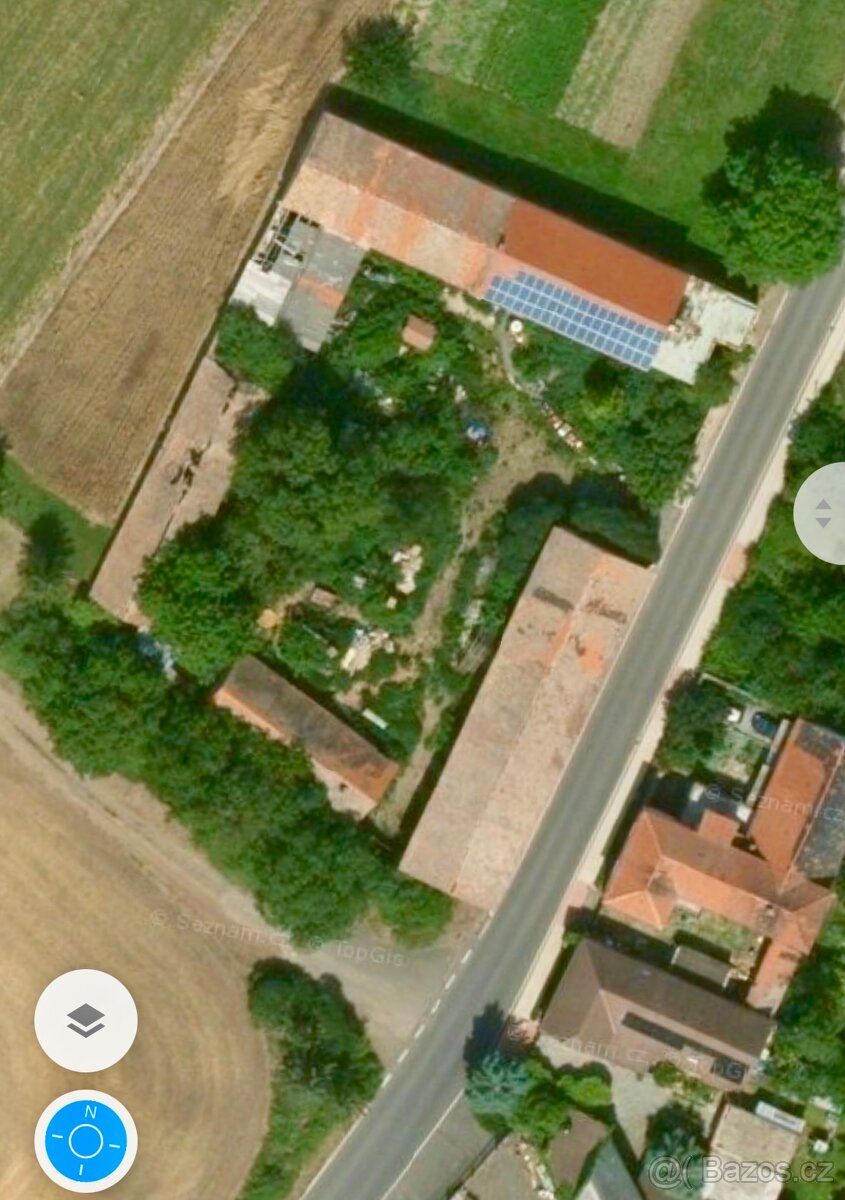Expand the zoom stepper panel on the right
The height and width of the screenshot is (1200, 845).
823,512
